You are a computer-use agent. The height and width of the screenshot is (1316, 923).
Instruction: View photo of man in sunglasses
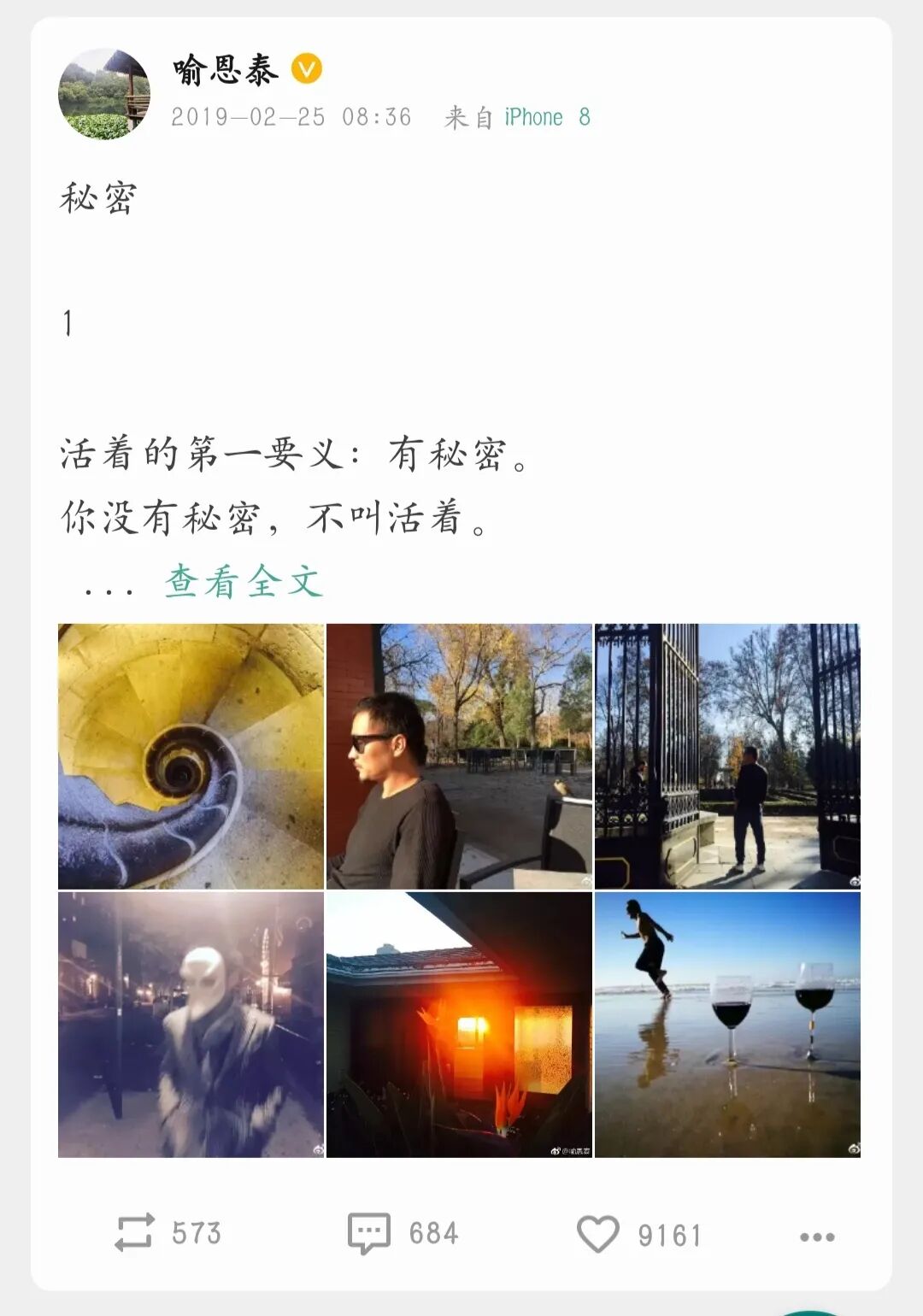click(459, 756)
